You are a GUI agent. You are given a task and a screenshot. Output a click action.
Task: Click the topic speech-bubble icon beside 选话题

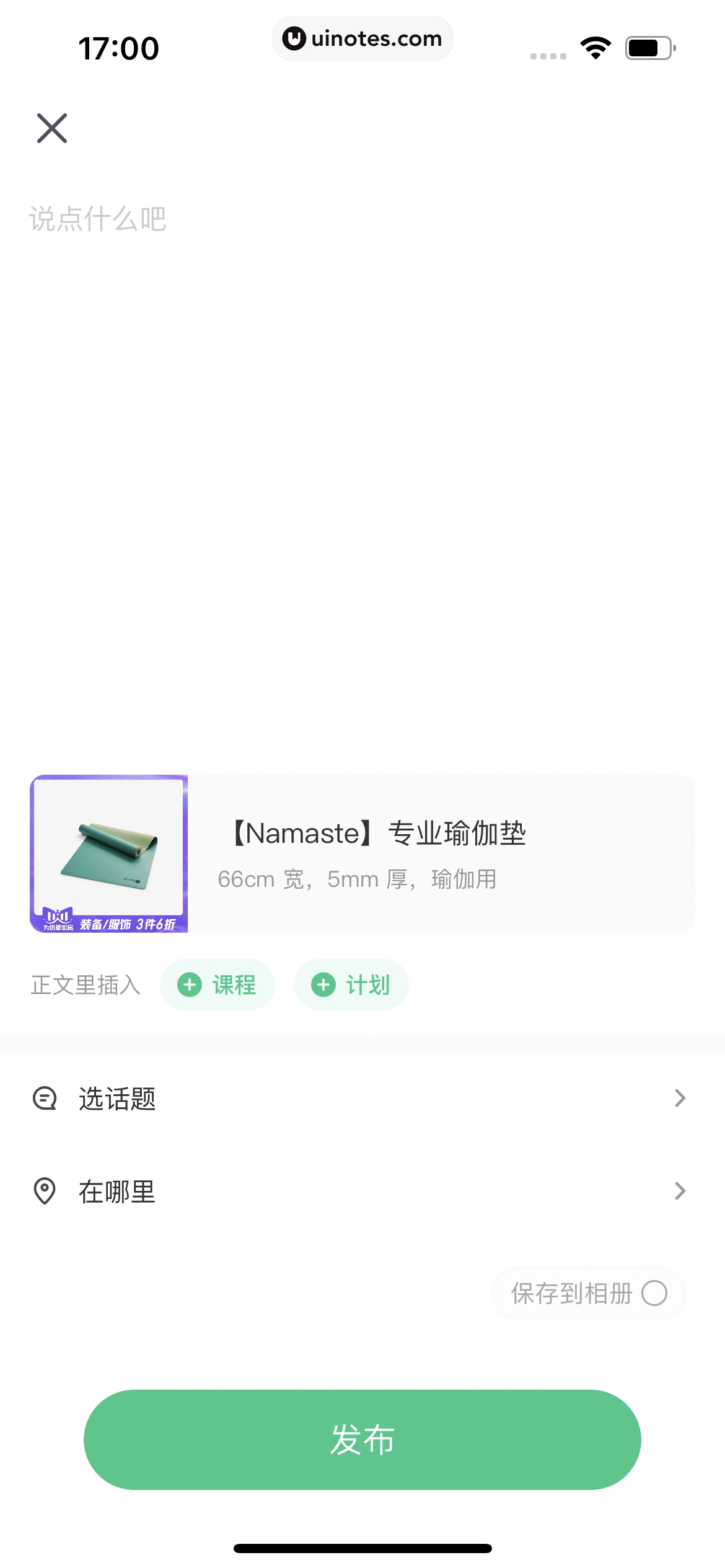coord(44,1098)
